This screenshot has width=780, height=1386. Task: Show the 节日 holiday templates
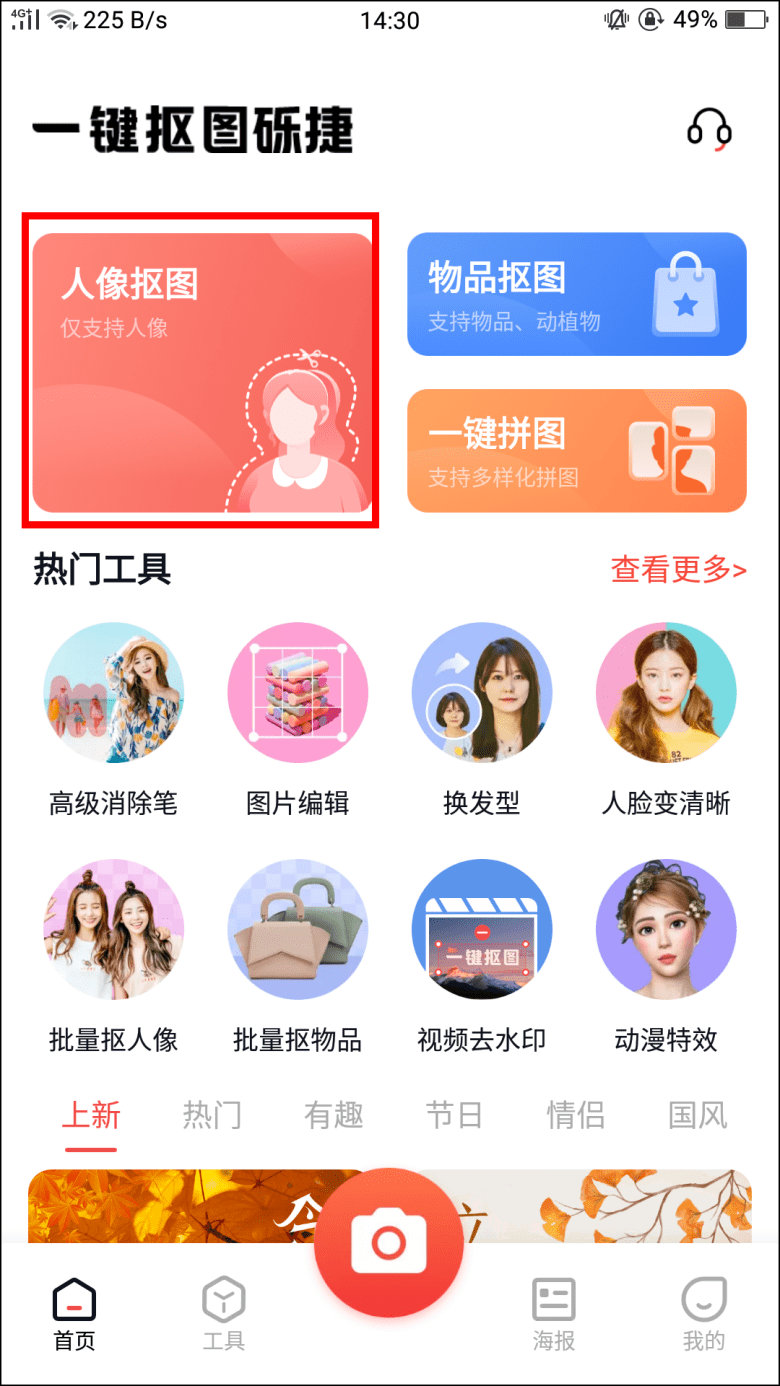454,1115
